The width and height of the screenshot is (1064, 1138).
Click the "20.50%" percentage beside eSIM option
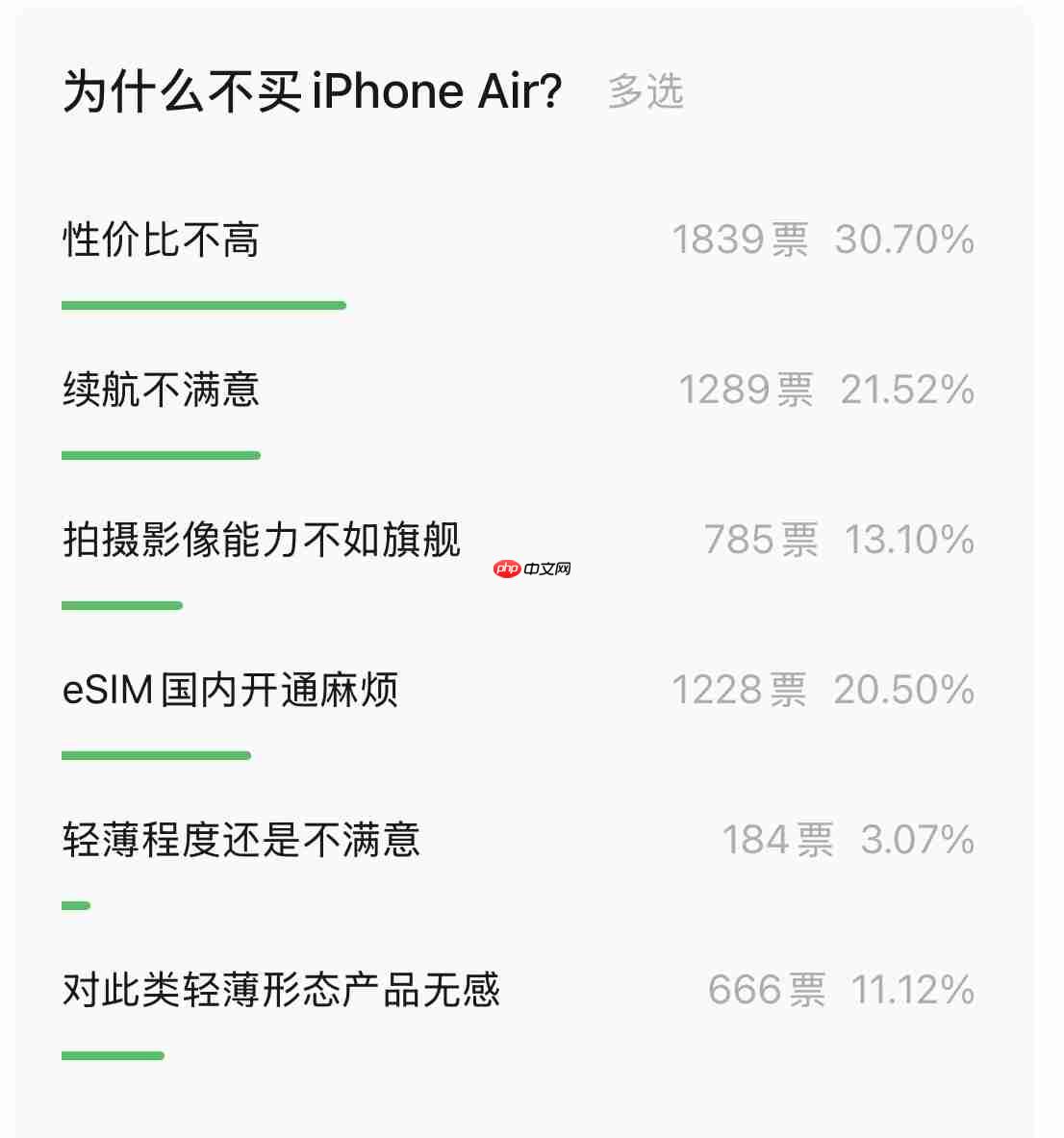[906, 690]
